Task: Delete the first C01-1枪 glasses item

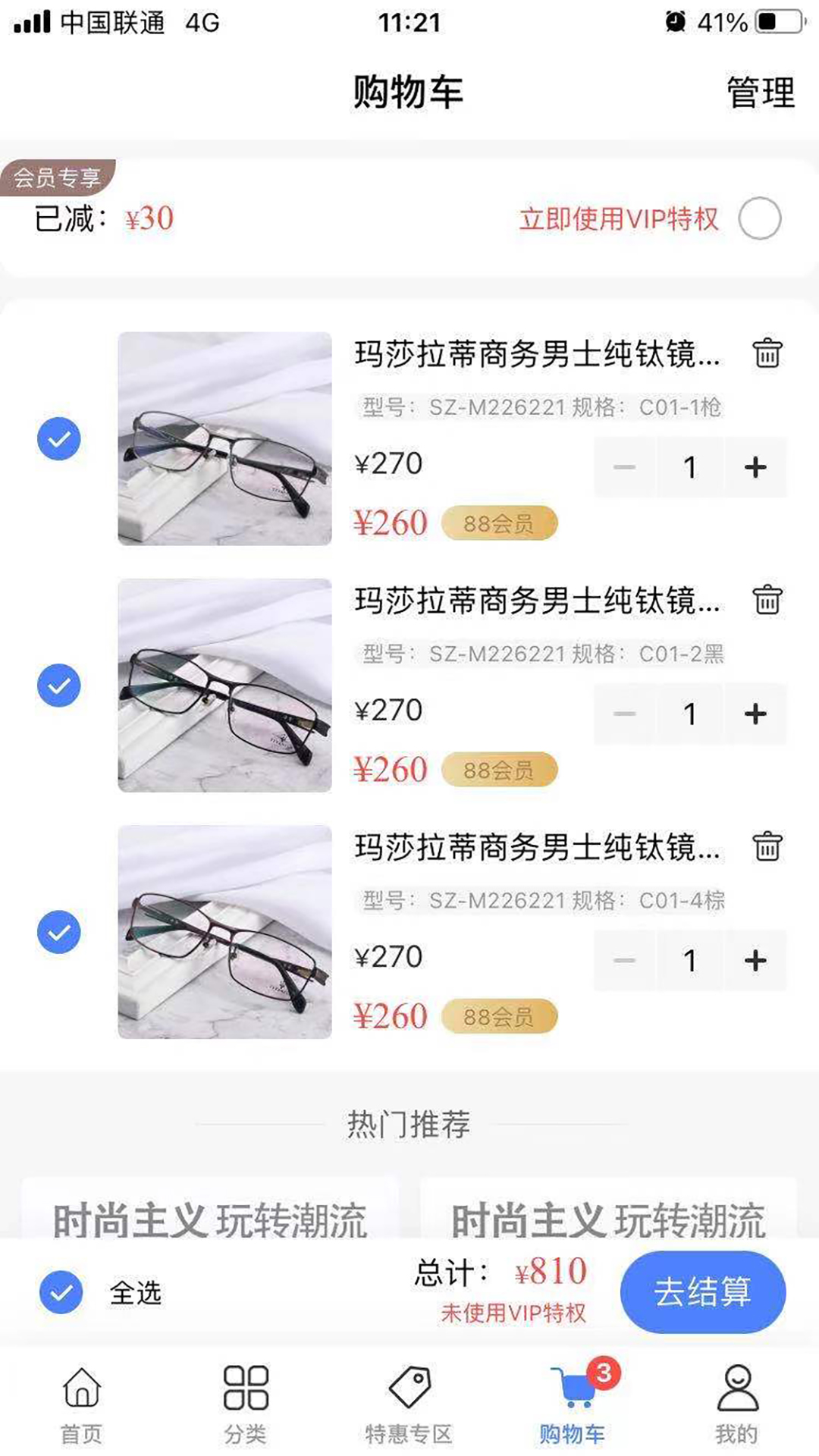Action: click(768, 353)
